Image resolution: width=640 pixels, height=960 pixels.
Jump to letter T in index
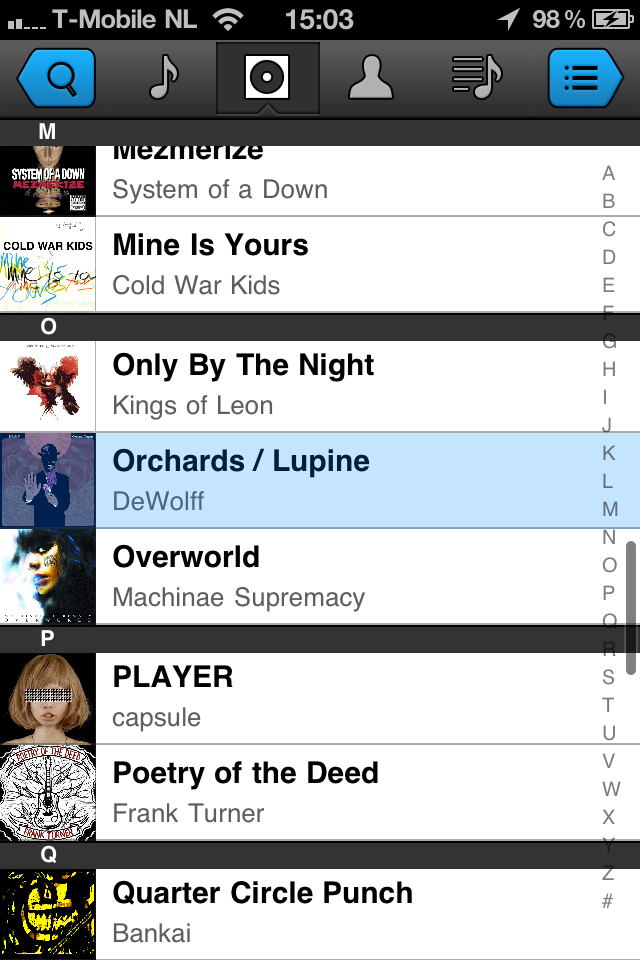608,705
